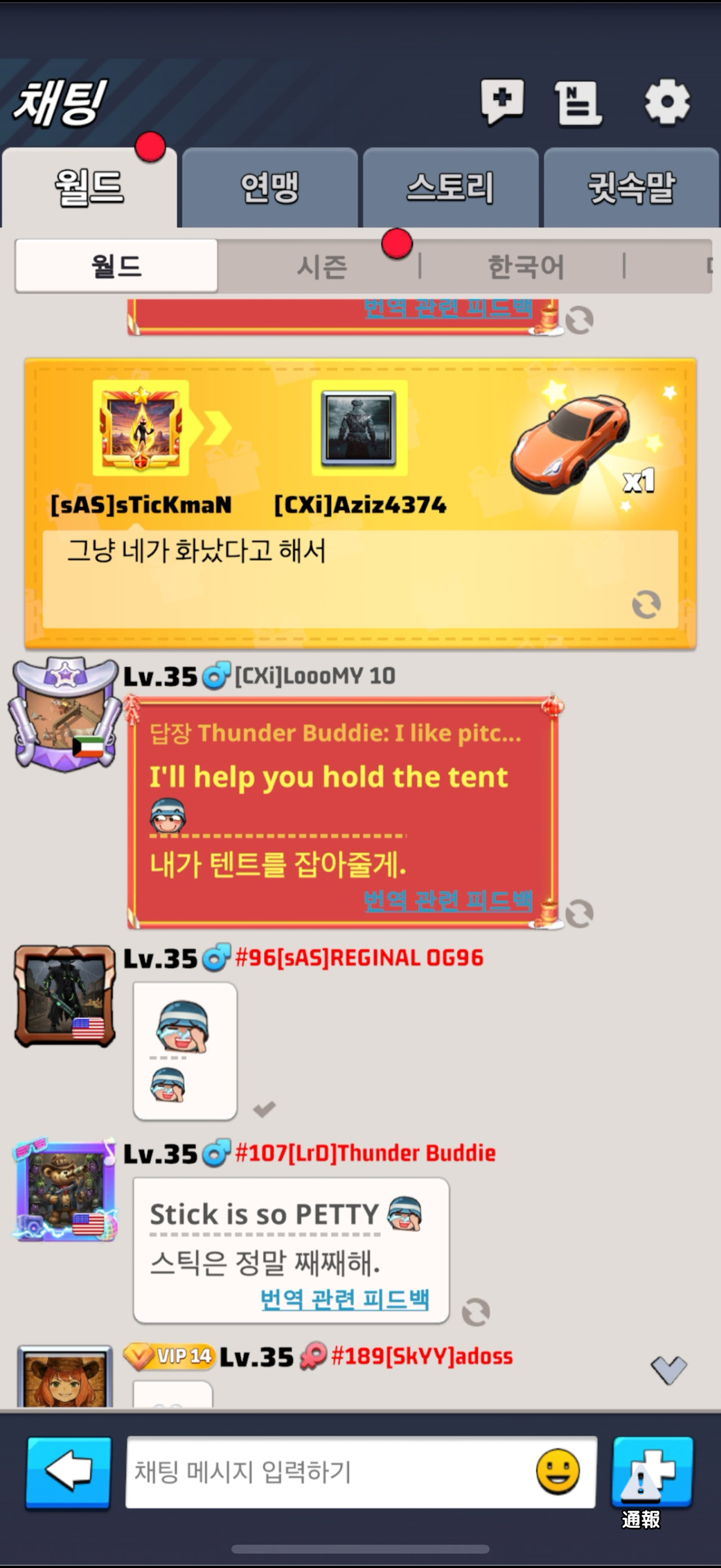
Task: Refresh translation on the sTicKmaN gift card
Action: pos(646,605)
